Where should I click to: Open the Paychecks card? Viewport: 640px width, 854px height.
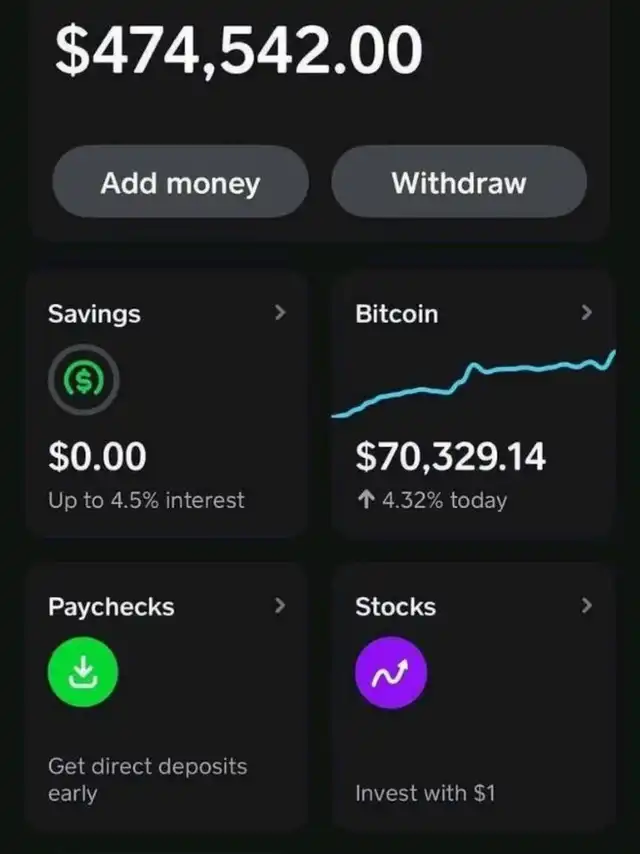coord(167,697)
